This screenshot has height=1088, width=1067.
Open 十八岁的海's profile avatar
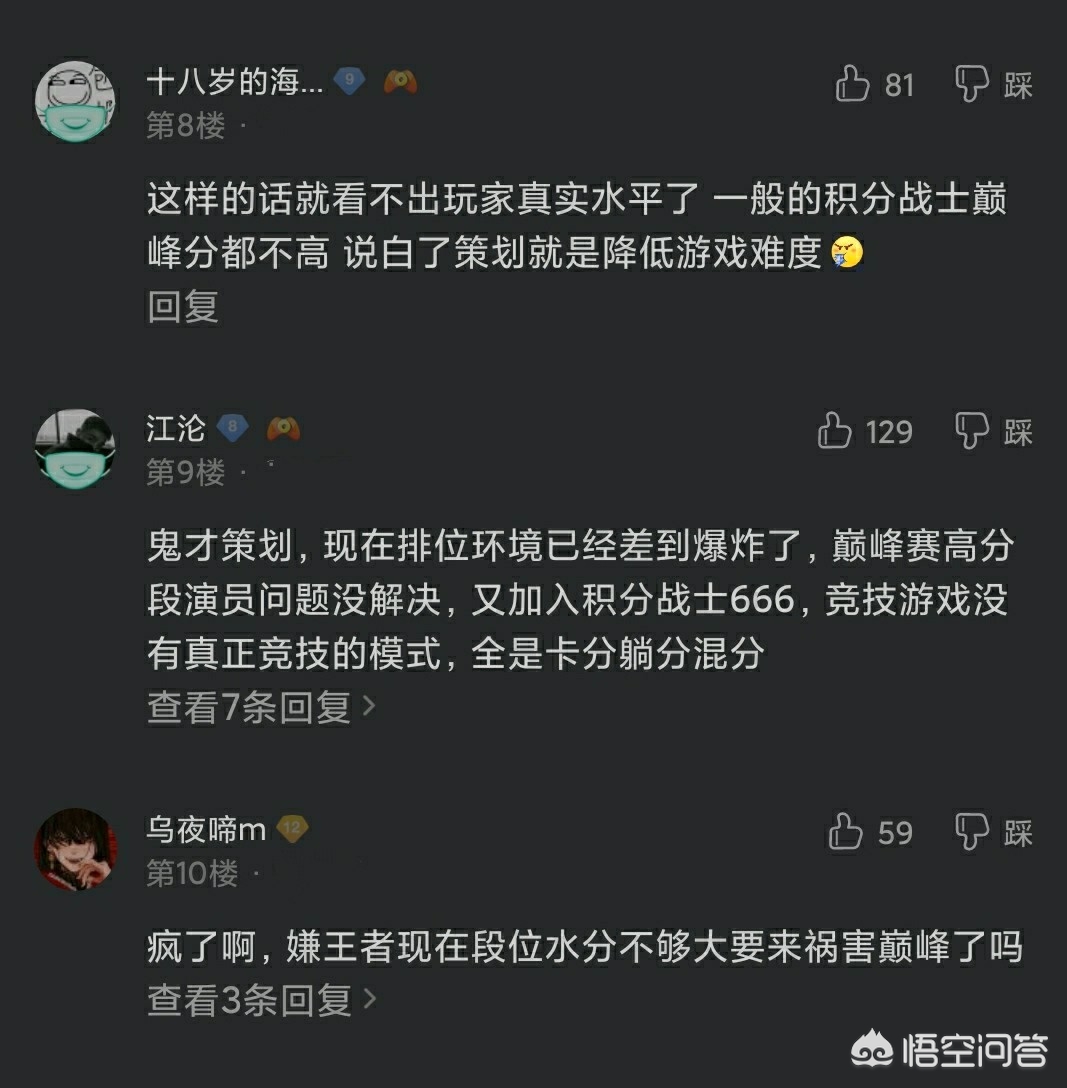[x=76, y=100]
